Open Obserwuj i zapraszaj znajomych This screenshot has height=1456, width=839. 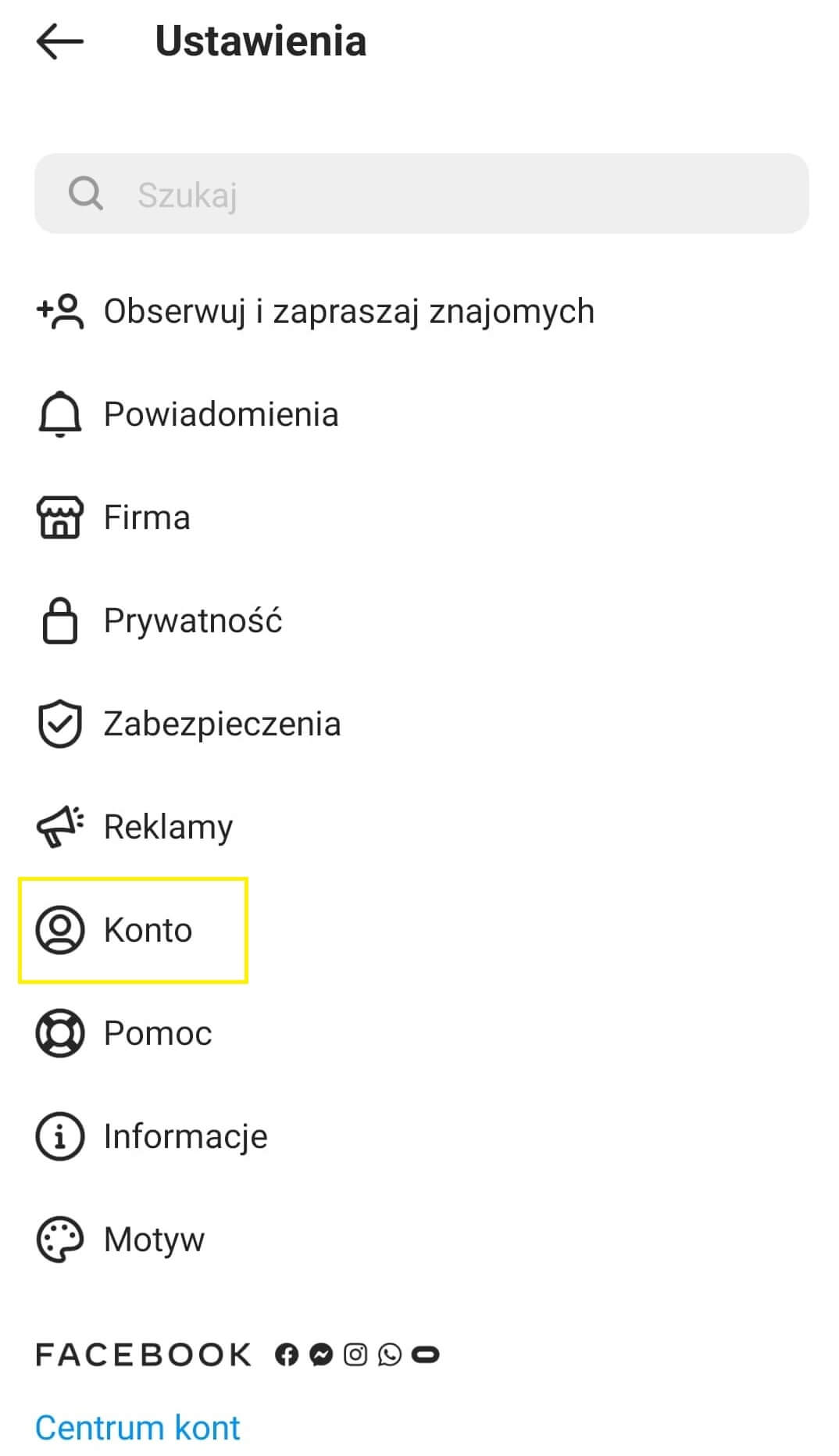click(x=419, y=311)
